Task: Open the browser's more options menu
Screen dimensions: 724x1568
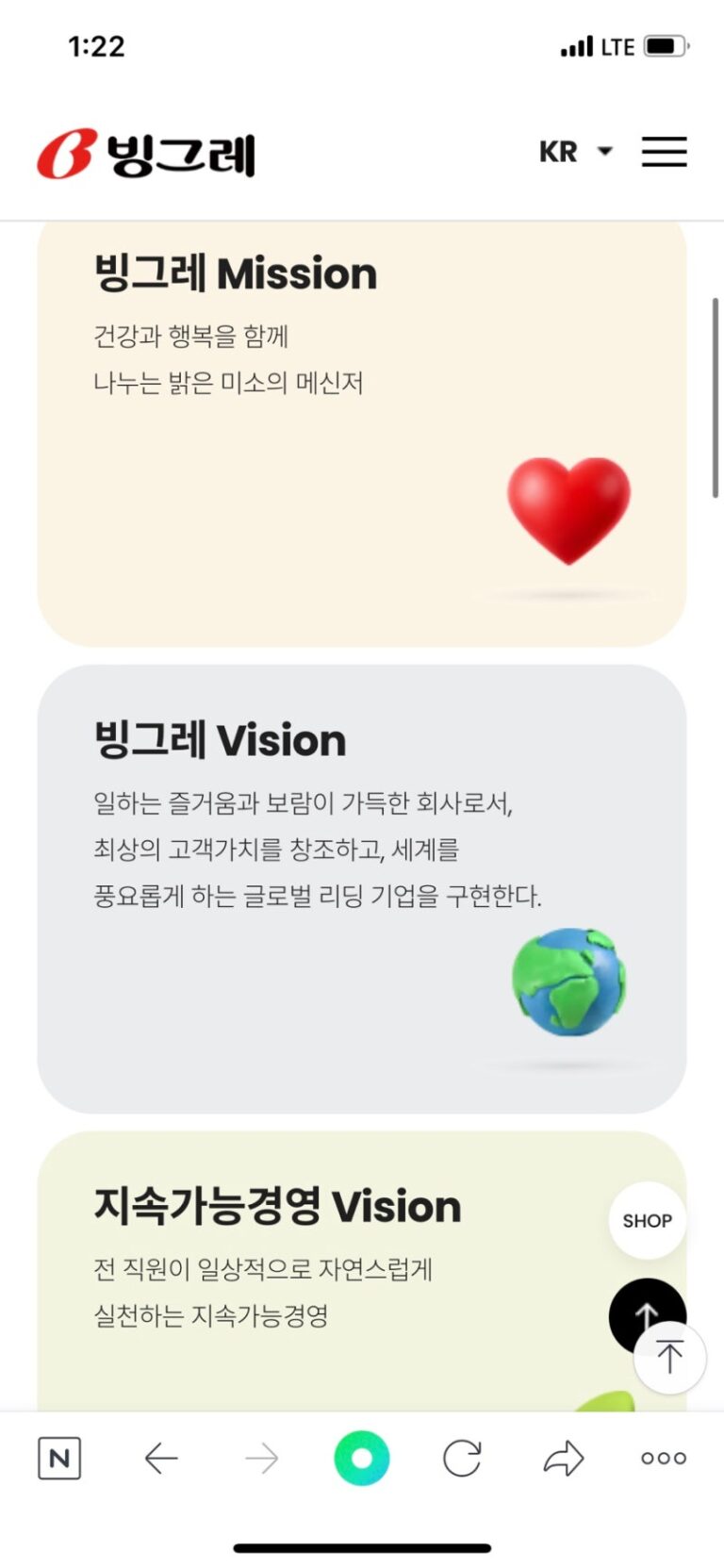Action: click(x=664, y=1459)
